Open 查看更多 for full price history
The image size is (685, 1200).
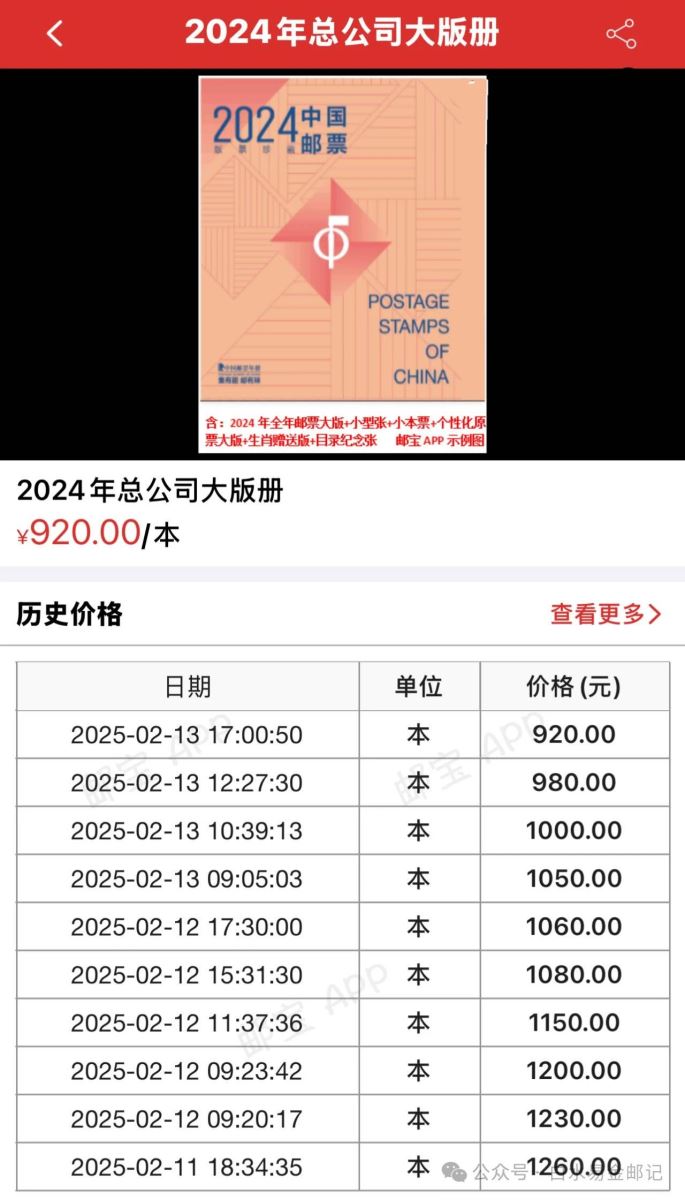(x=605, y=614)
